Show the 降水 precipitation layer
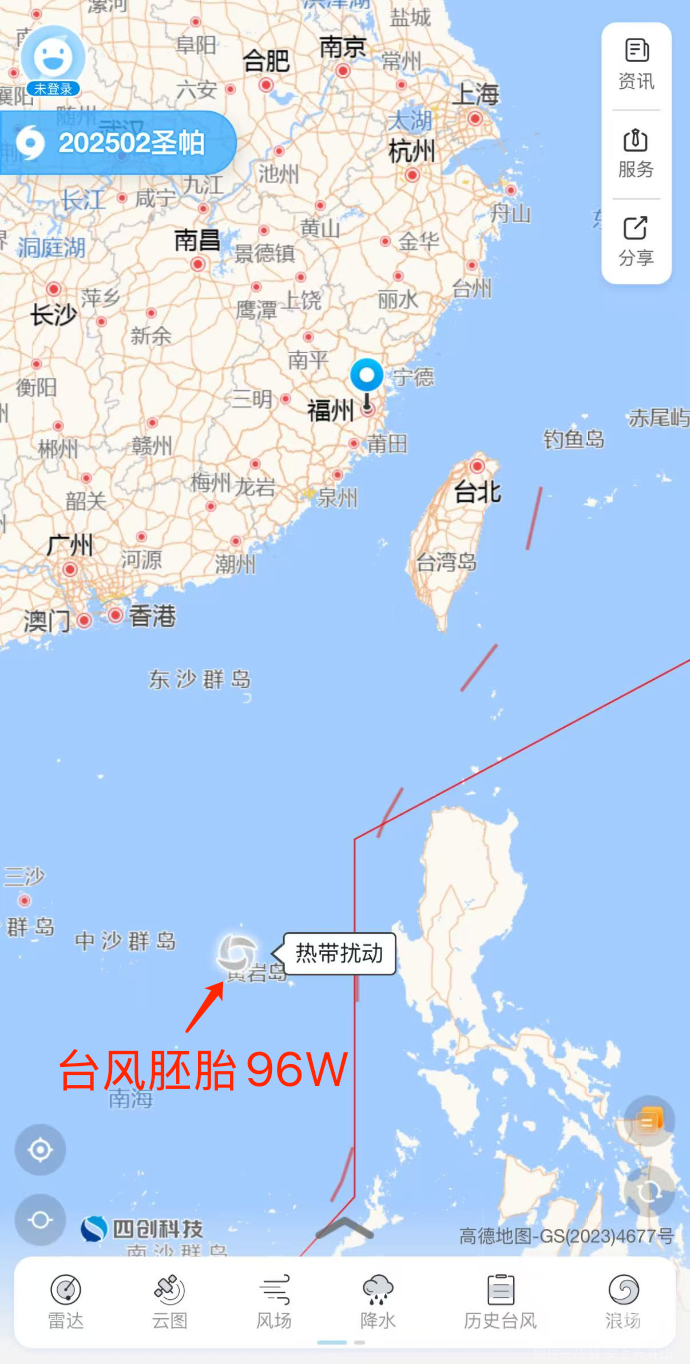Screen dimensions: 690x1364 click(378, 1303)
